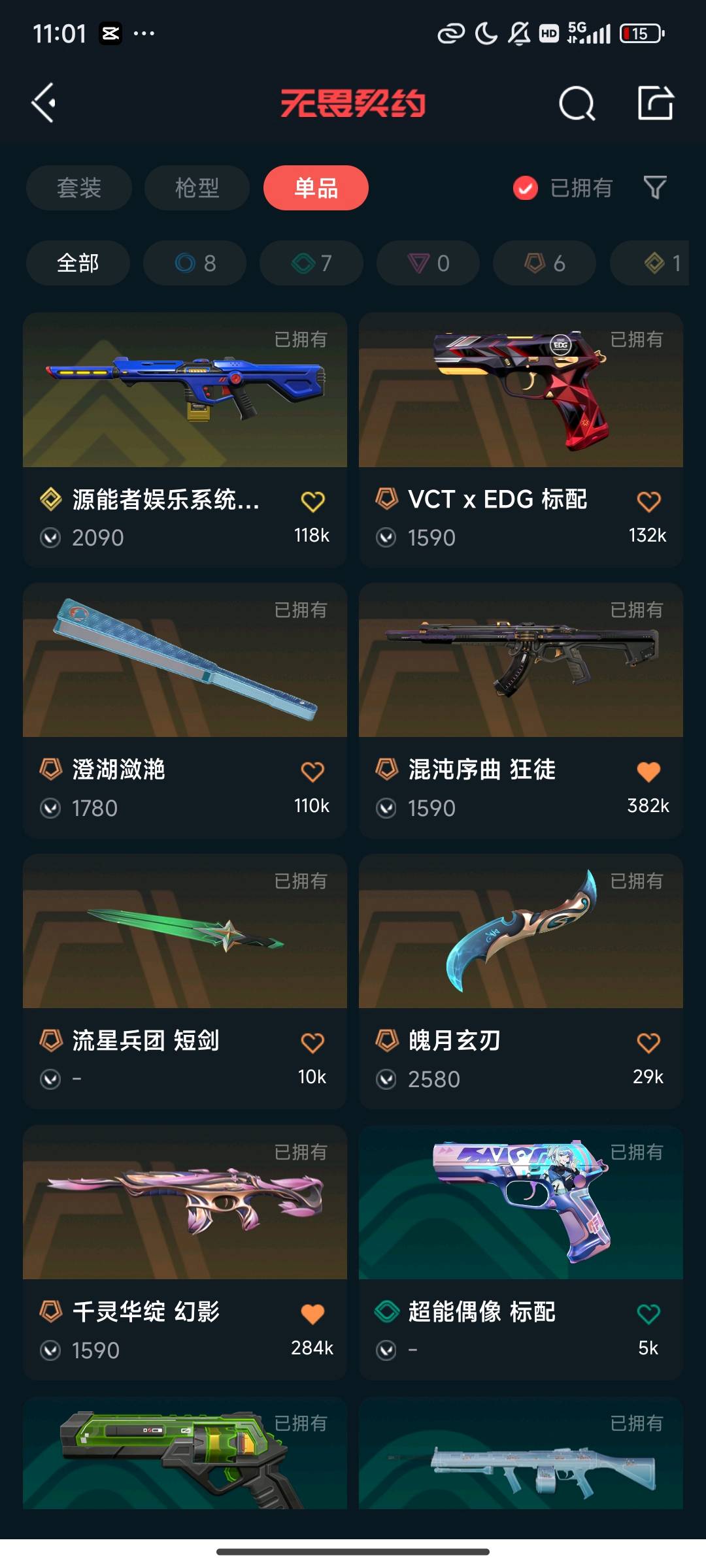Switch to the 套装 tab
Viewport: 706px width, 1568px height.
point(79,188)
